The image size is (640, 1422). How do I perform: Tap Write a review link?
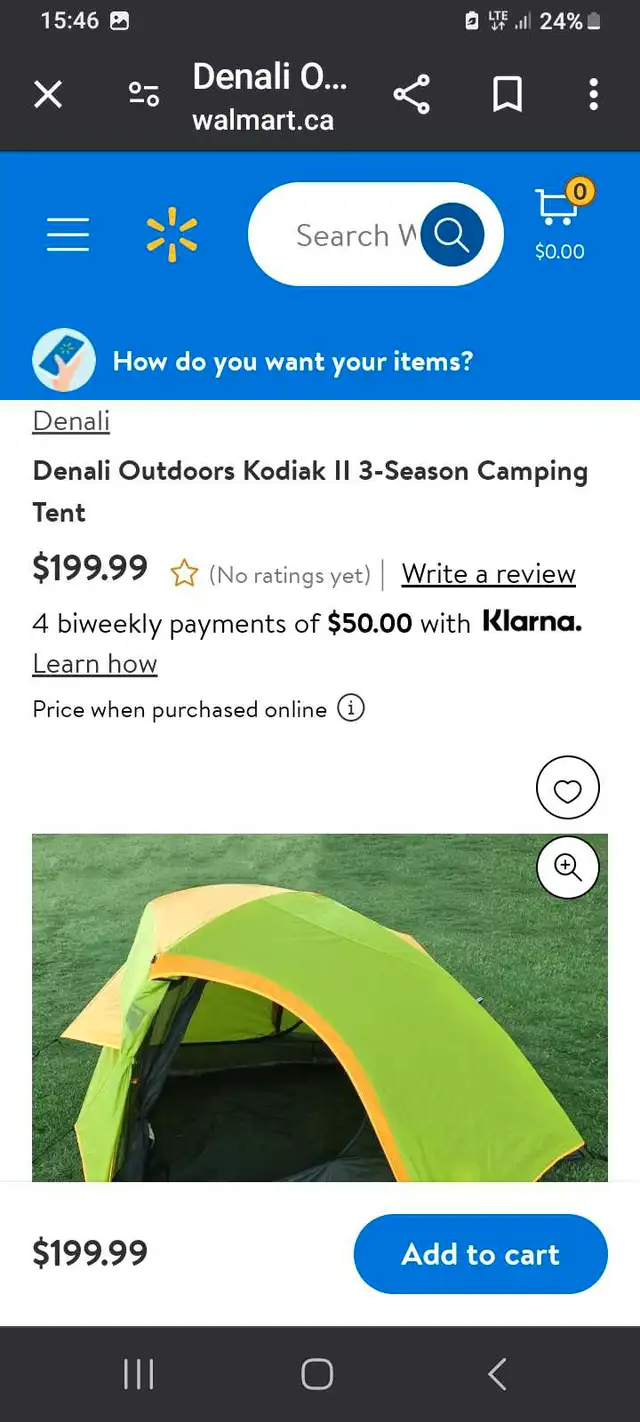(489, 574)
